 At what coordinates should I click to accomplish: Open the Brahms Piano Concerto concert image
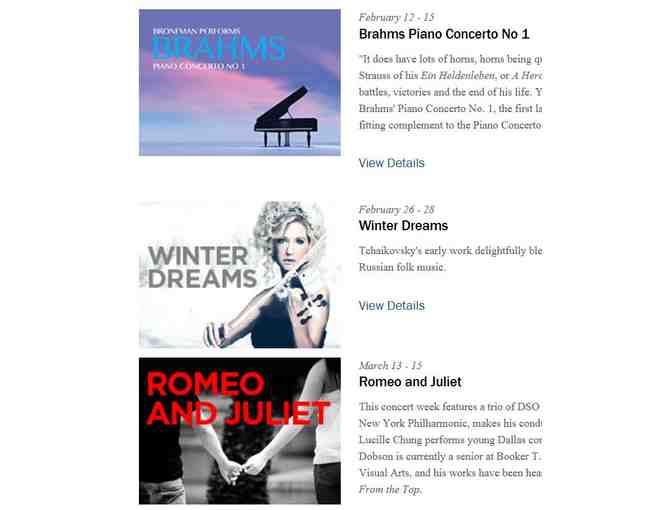pyautogui.click(x=239, y=82)
